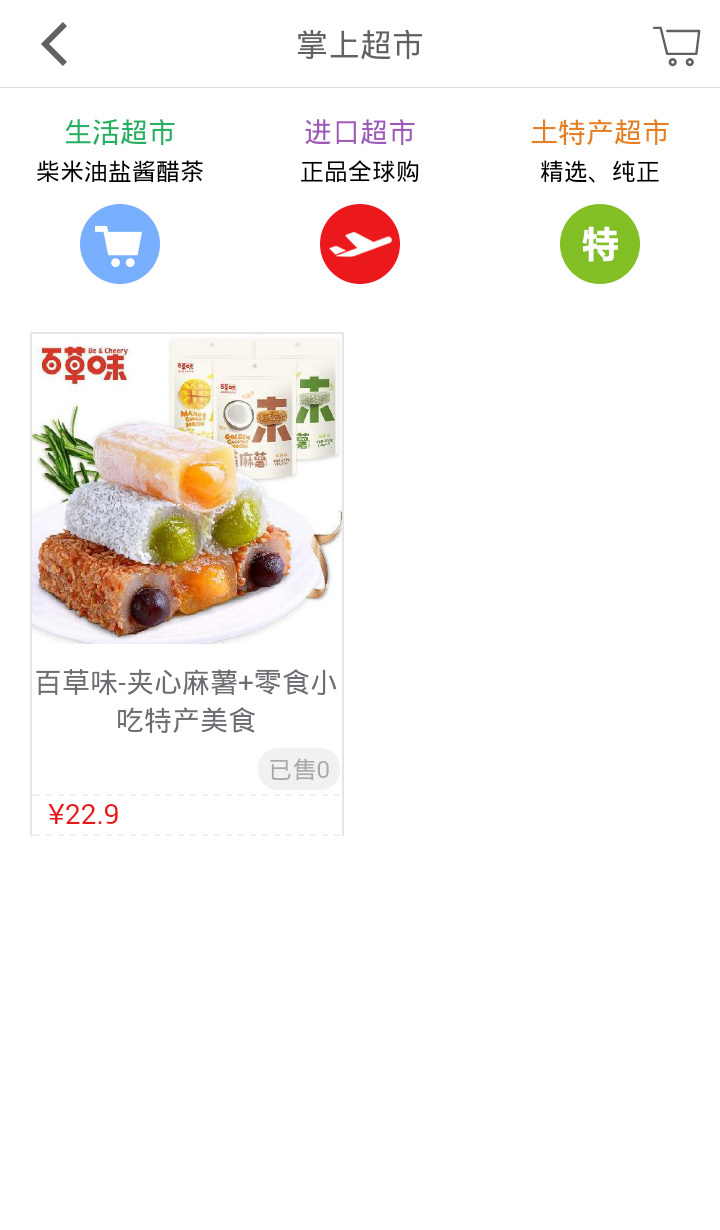
Task: Enter global shopping via the airplane badge
Action: (x=360, y=244)
